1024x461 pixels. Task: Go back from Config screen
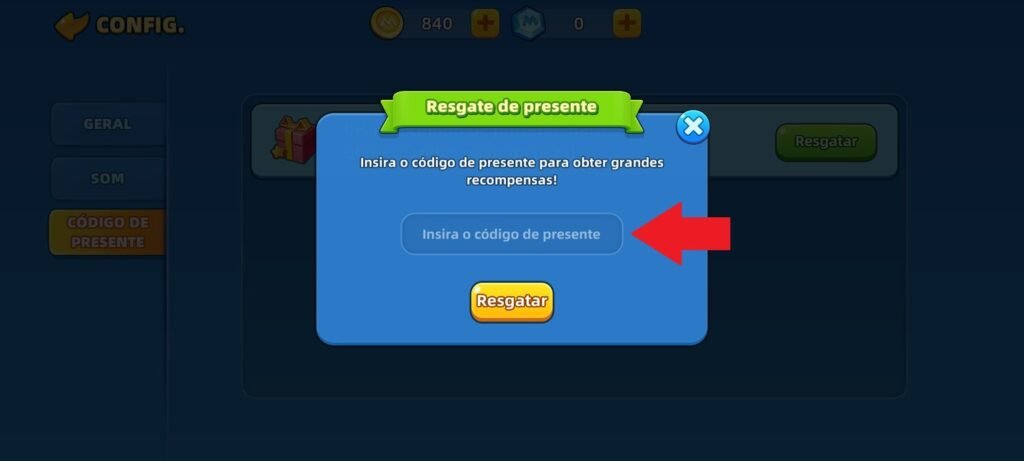coord(72,25)
